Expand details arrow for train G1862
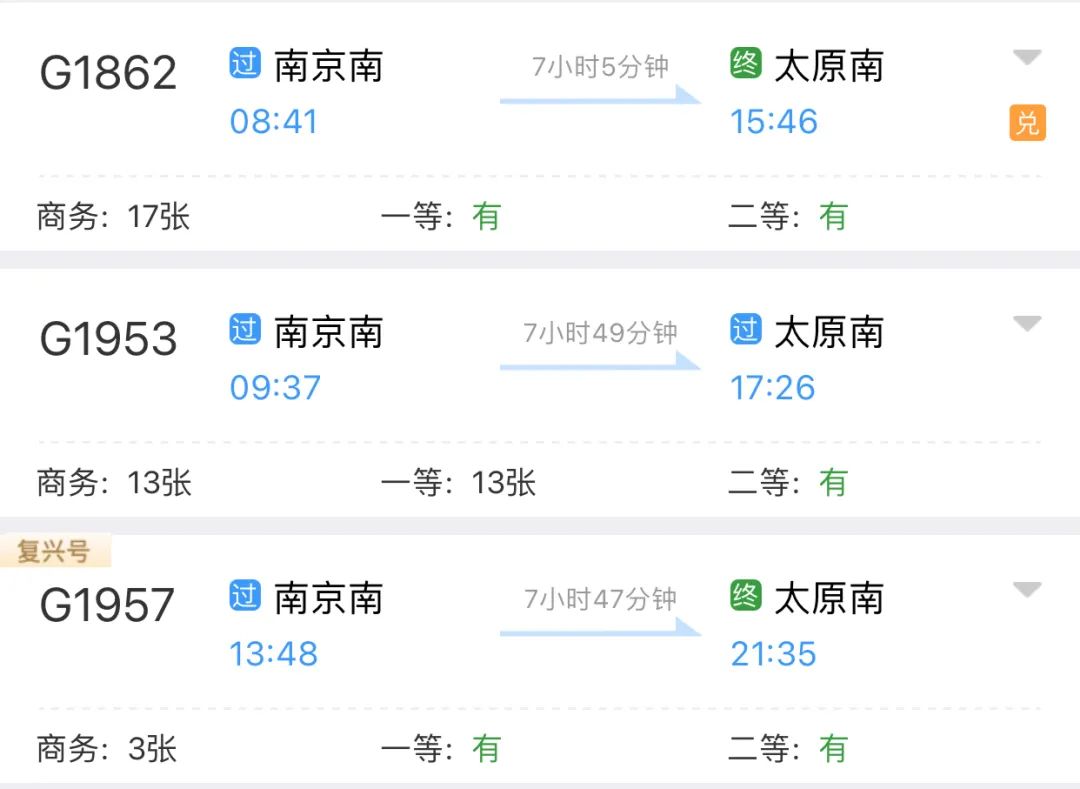 1027,58
